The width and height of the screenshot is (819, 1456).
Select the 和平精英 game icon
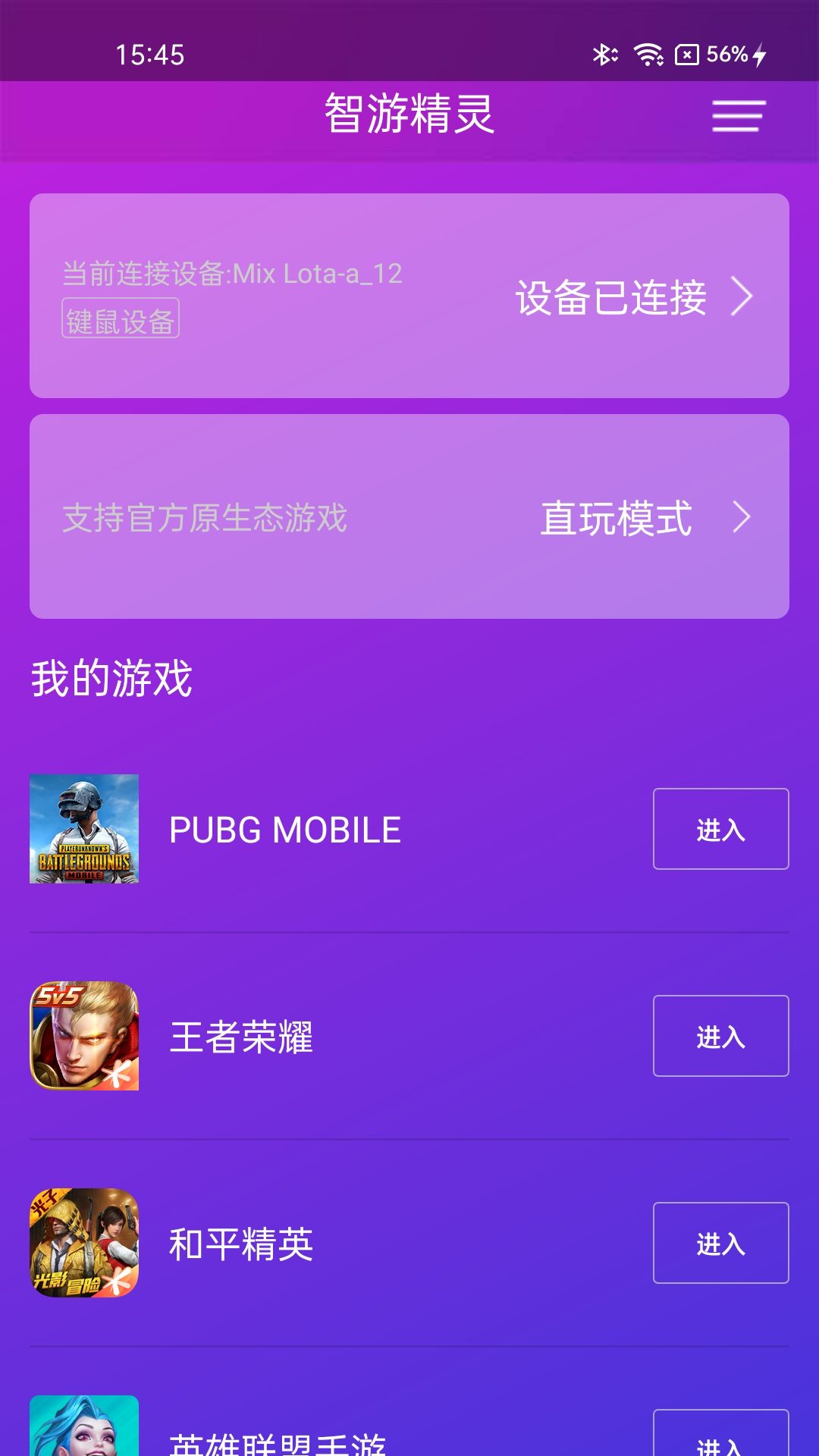(x=85, y=1244)
